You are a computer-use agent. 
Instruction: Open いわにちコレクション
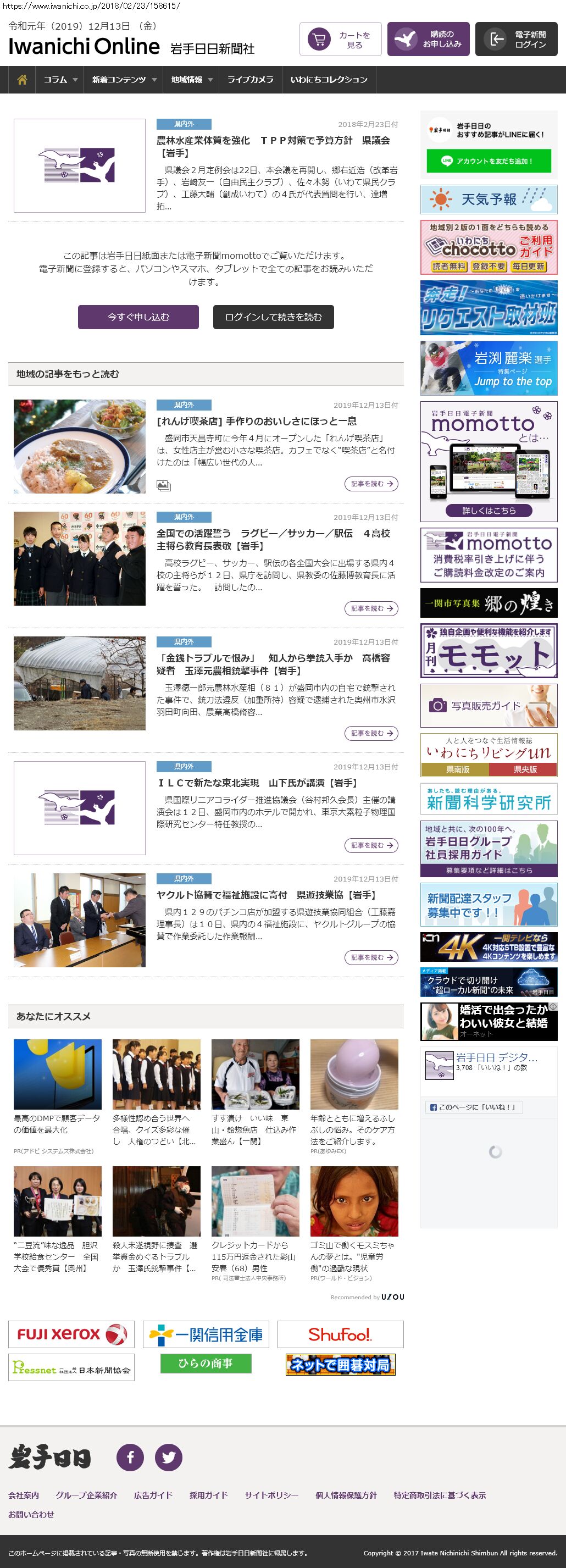(x=329, y=80)
